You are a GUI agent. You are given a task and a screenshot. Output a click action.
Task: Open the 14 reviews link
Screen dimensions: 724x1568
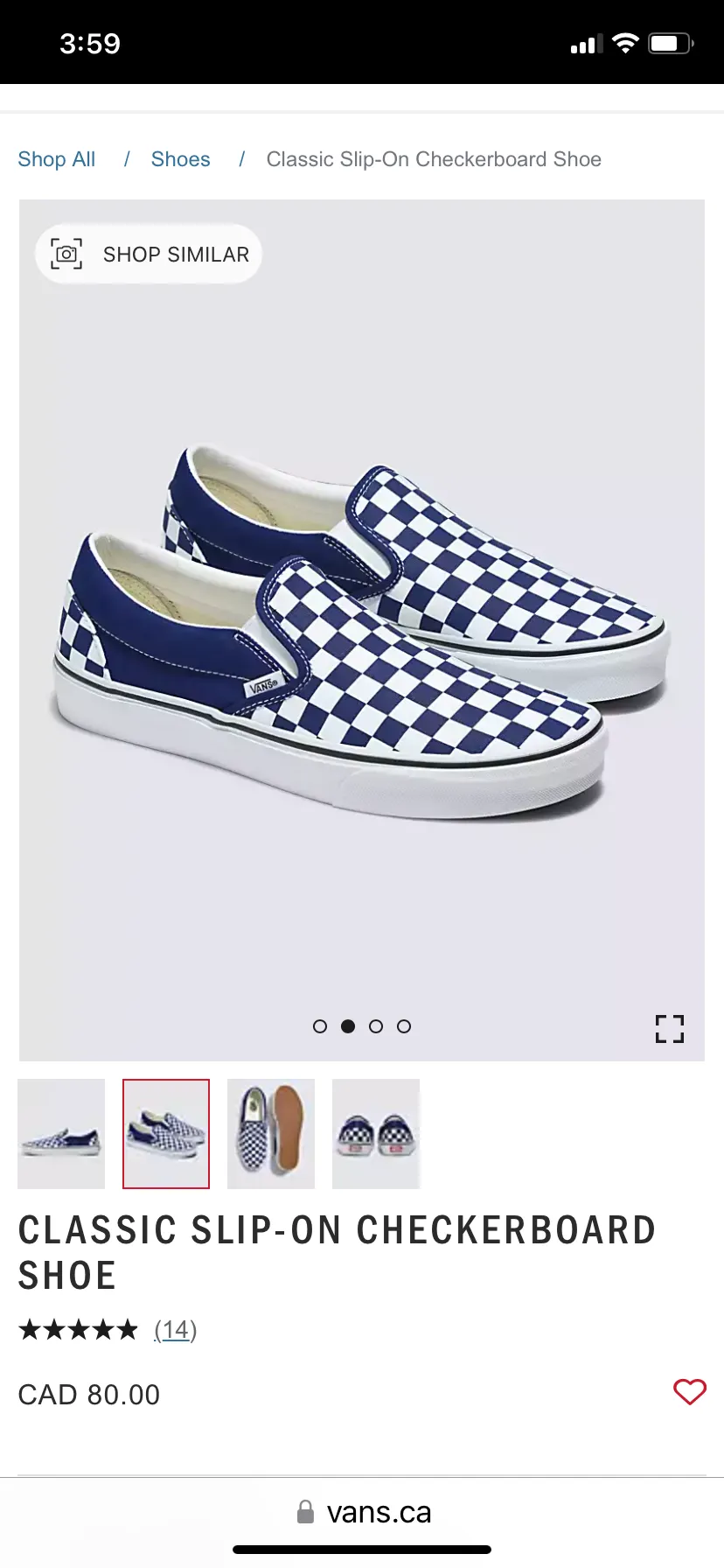tap(175, 1330)
